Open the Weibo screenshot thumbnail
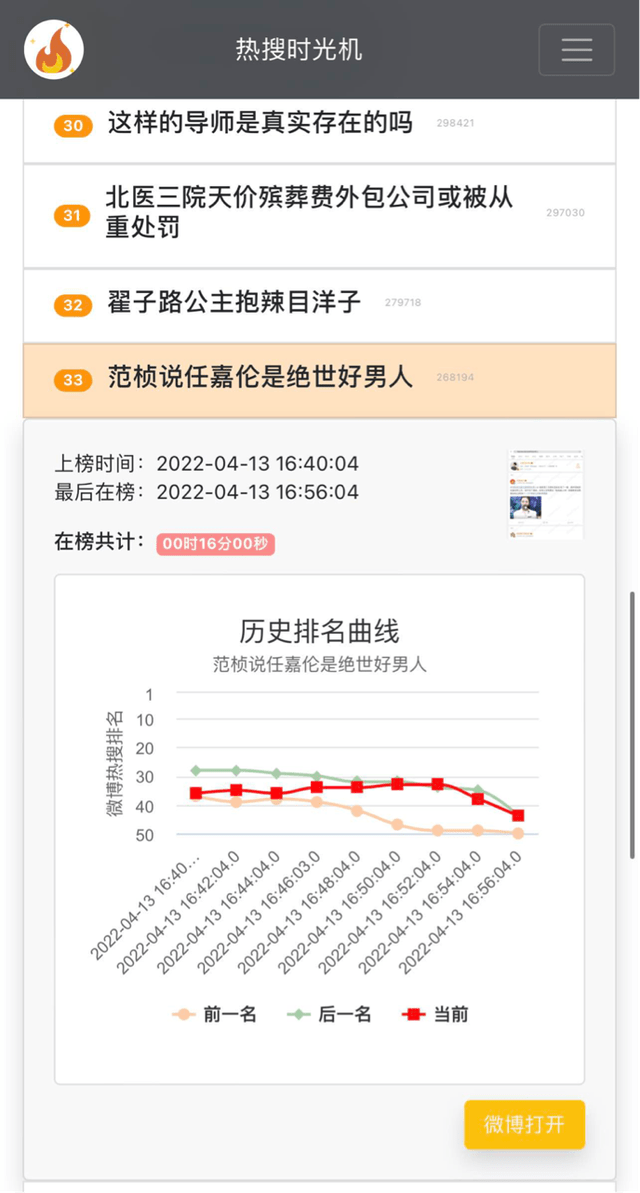 coord(546,495)
